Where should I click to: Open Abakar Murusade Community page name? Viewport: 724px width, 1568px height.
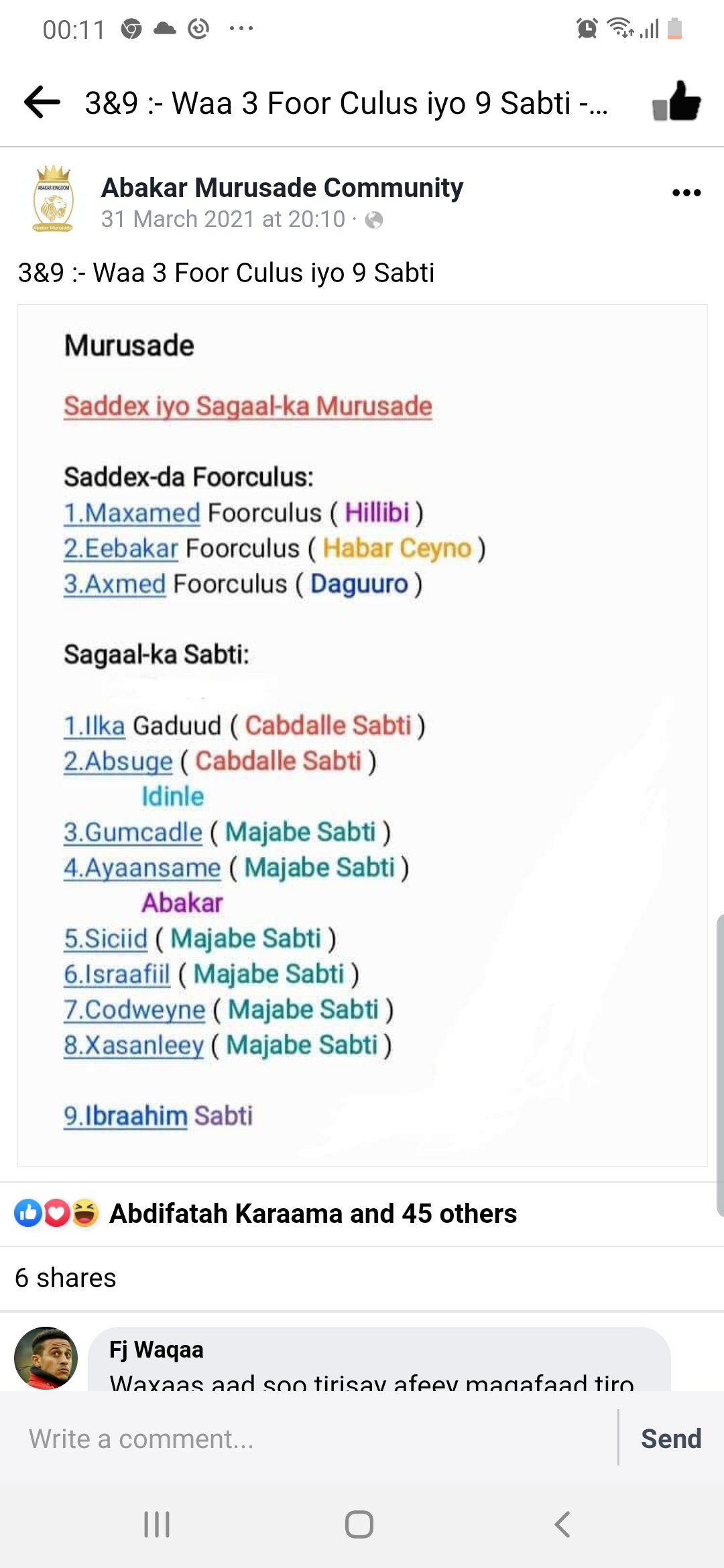coord(282,188)
